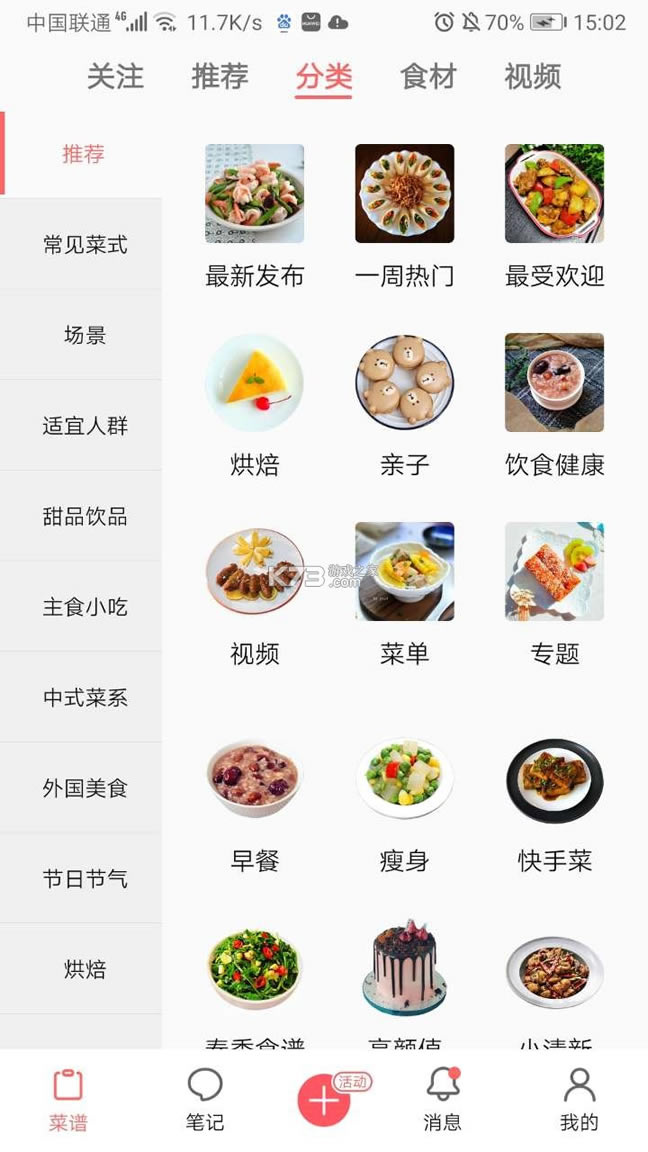Viewport: 648px width, 1152px height.
Task: Select the 食材 top tab
Action: 428,77
